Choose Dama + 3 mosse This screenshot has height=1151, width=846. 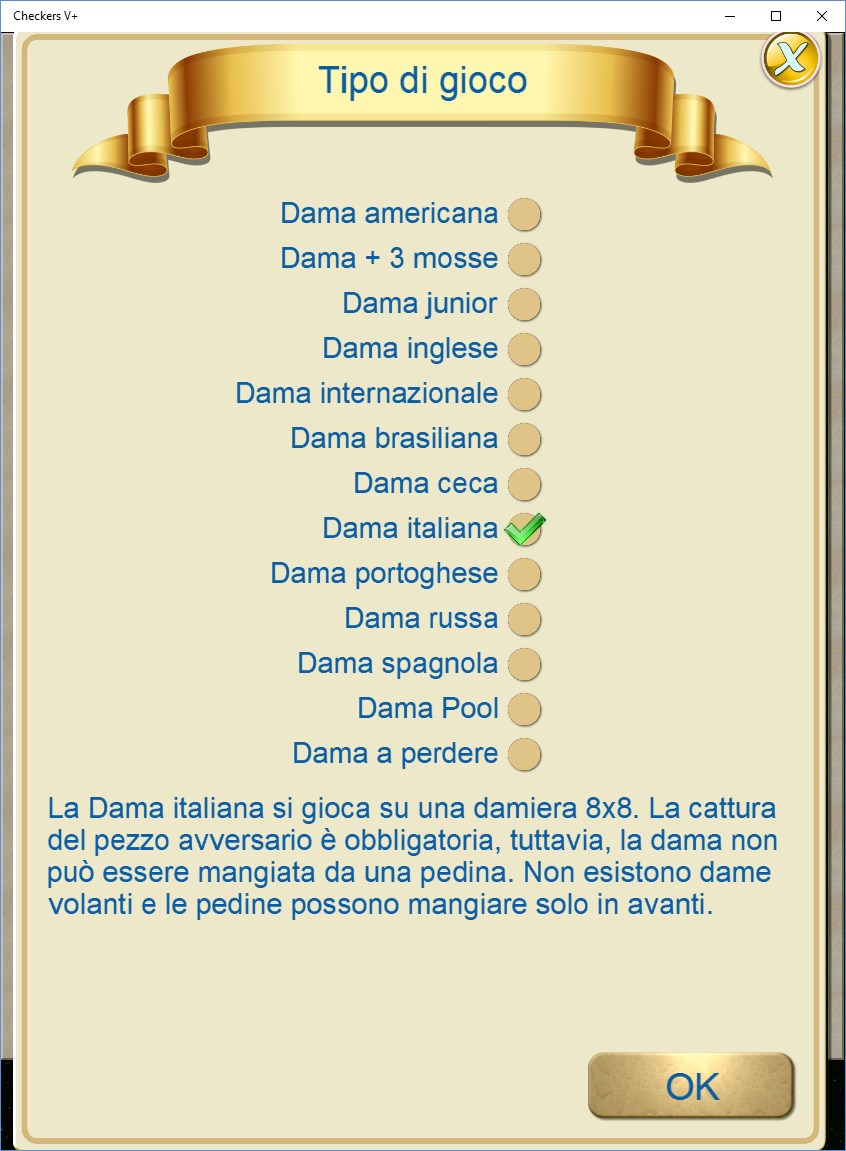pyautogui.click(x=524, y=259)
